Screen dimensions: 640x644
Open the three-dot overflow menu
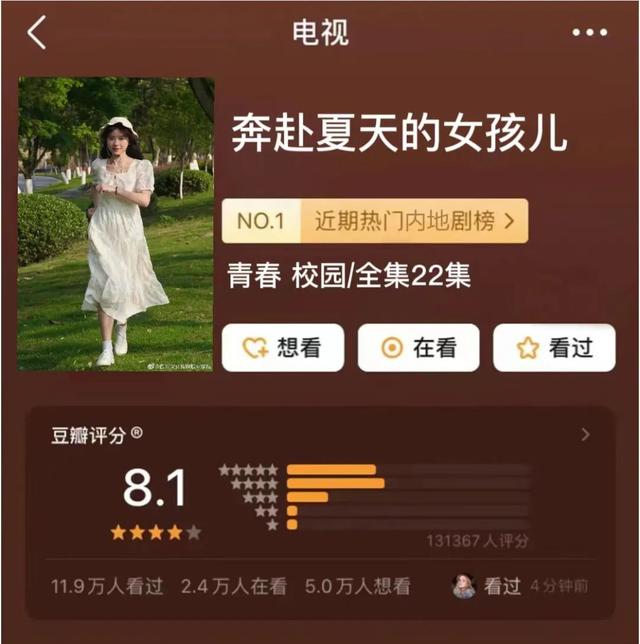tap(589, 33)
